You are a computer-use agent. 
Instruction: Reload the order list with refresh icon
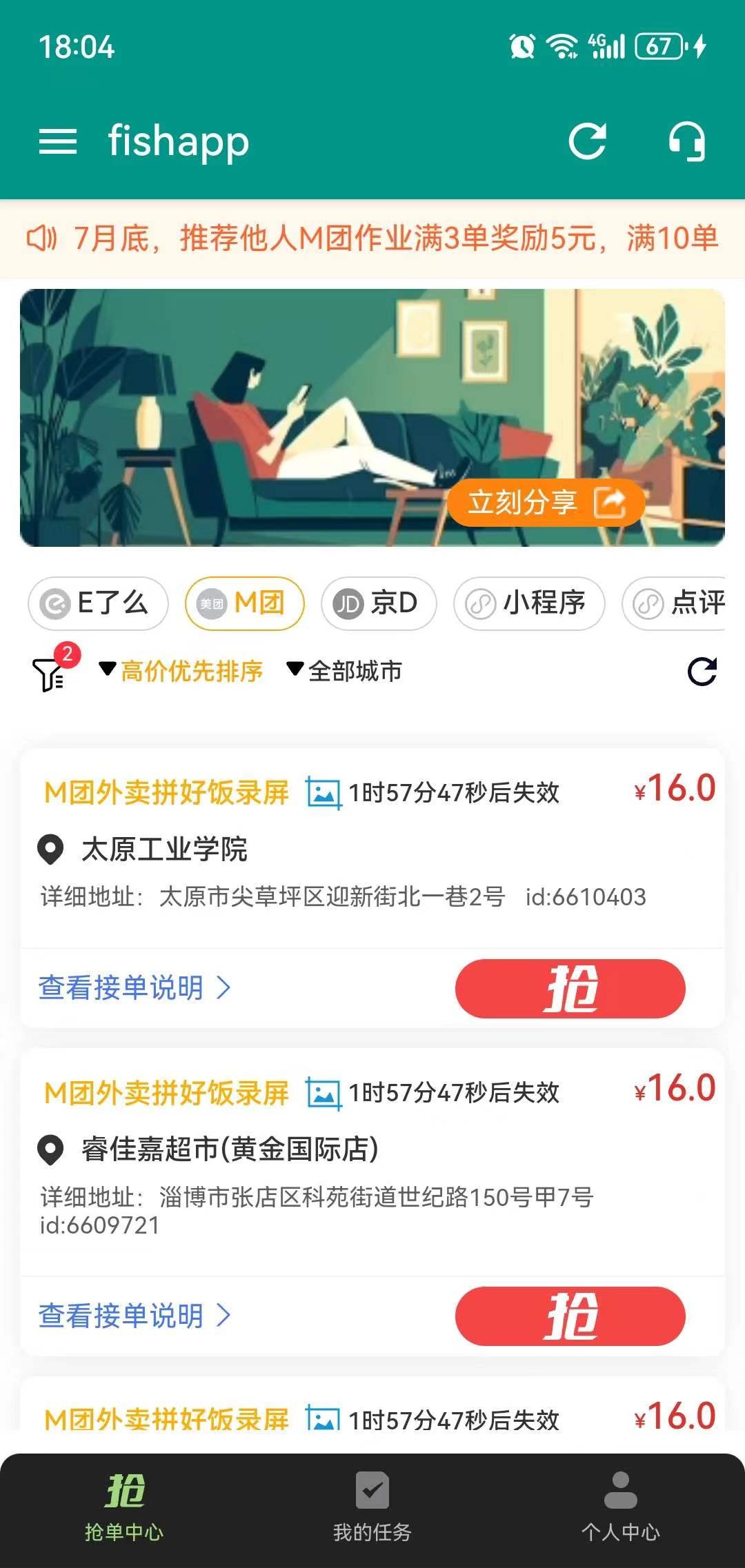click(x=702, y=672)
